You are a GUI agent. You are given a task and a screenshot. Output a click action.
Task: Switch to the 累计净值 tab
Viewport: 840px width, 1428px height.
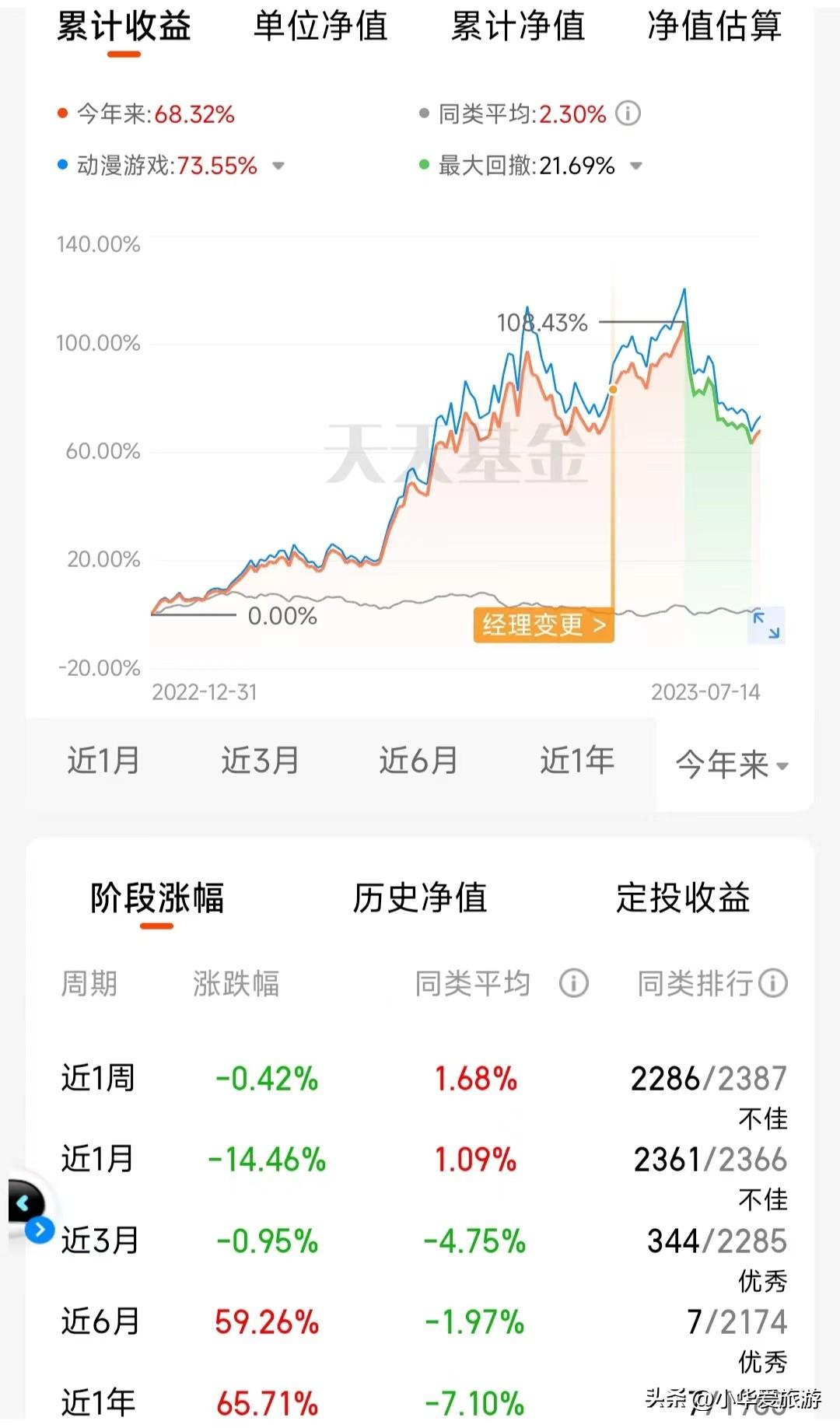point(518,27)
